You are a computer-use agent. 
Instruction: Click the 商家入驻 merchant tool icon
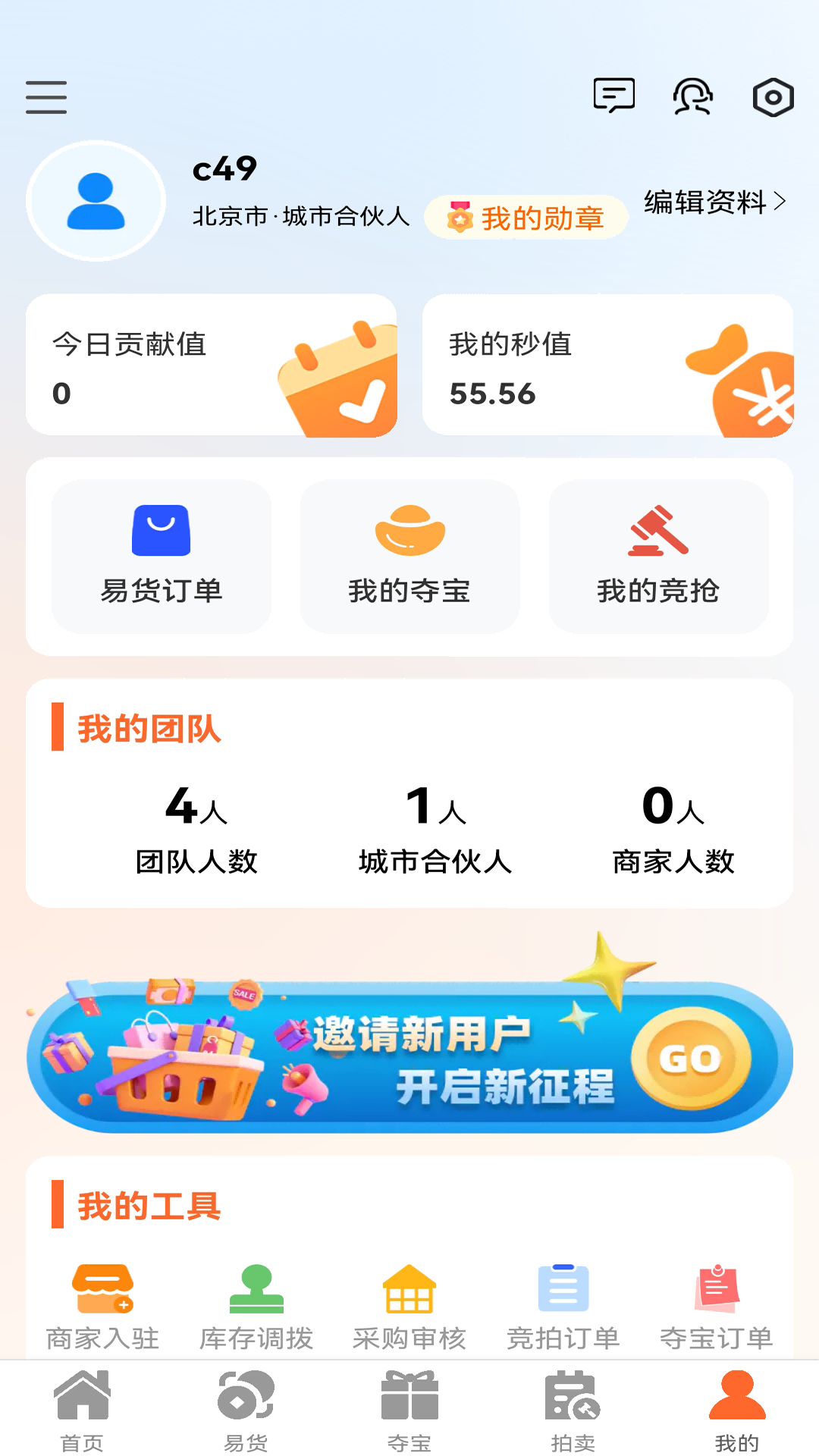coord(103,1291)
